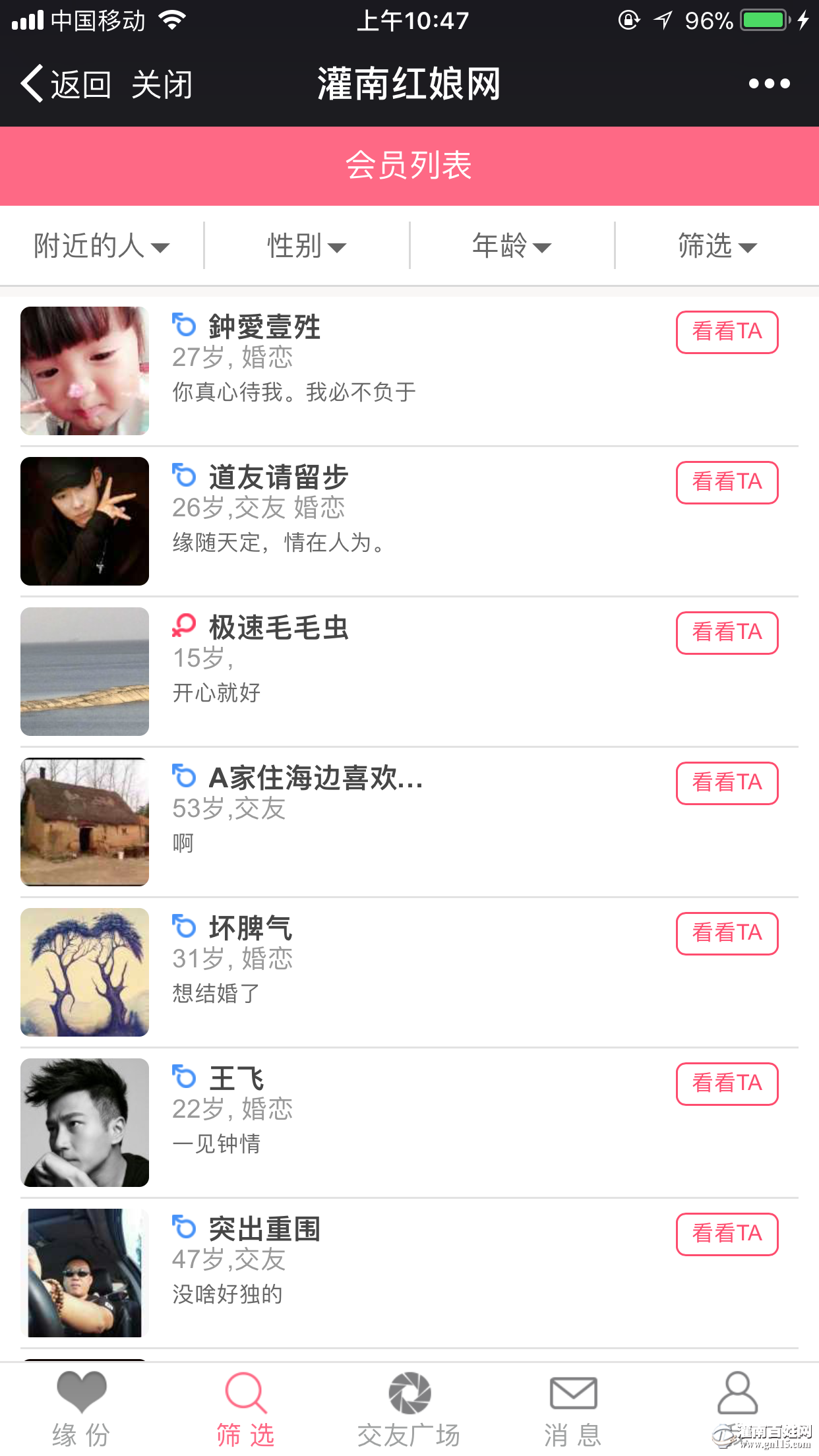The width and height of the screenshot is (819, 1456).
Task: Tap 看看TA for 极速毛毛虫
Action: coord(727,632)
